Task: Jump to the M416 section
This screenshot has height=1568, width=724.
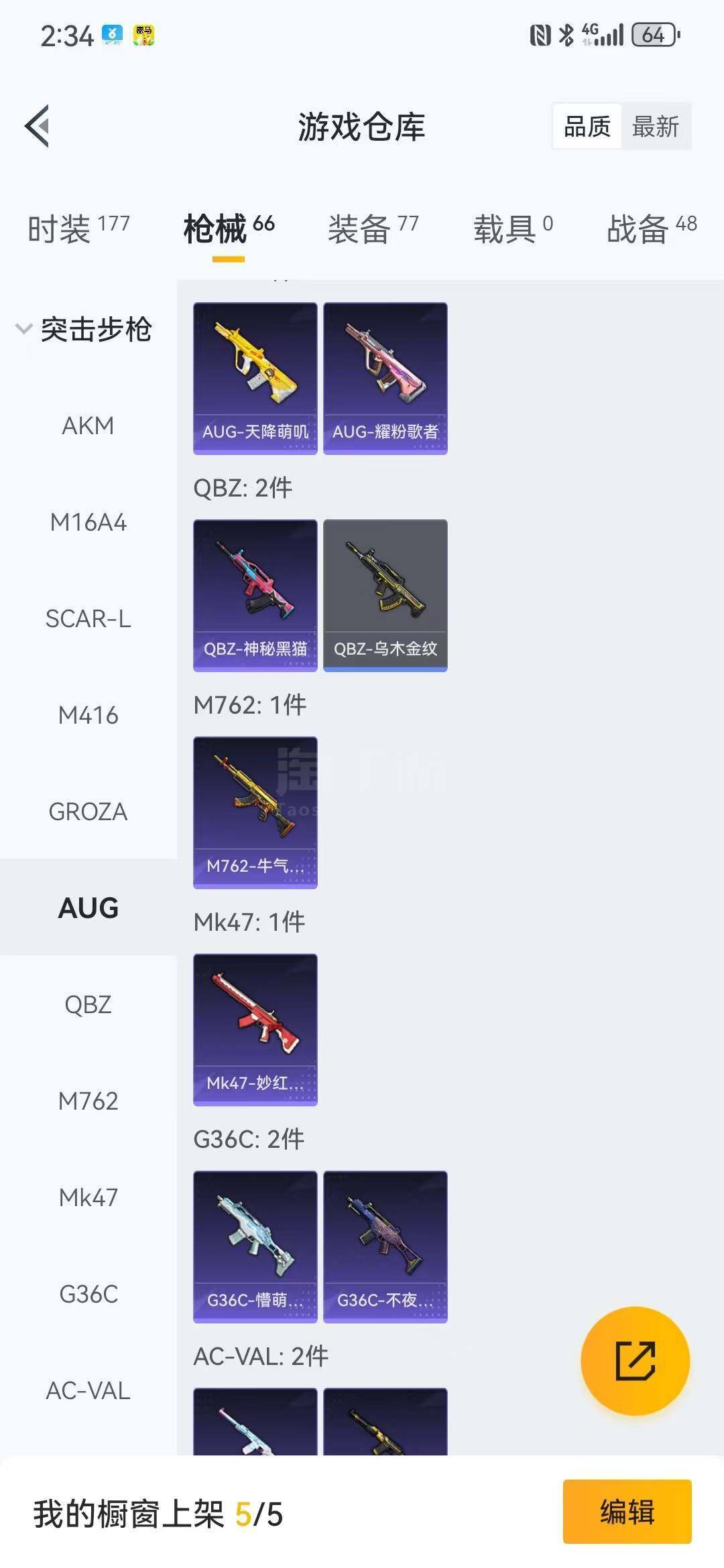Action: click(x=88, y=715)
